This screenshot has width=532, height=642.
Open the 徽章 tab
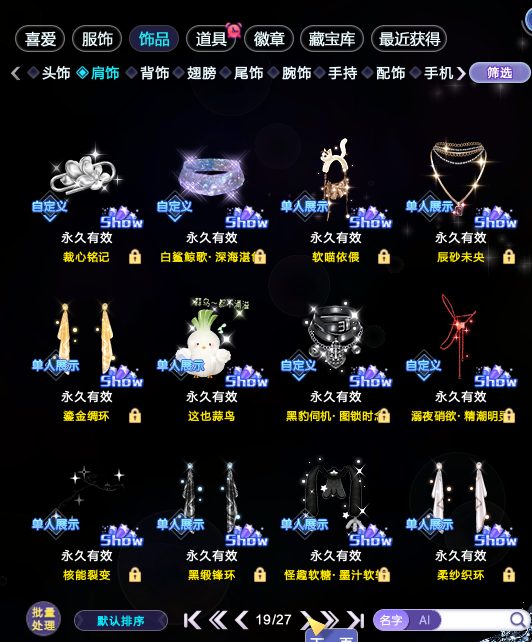click(x=269, y=39)
